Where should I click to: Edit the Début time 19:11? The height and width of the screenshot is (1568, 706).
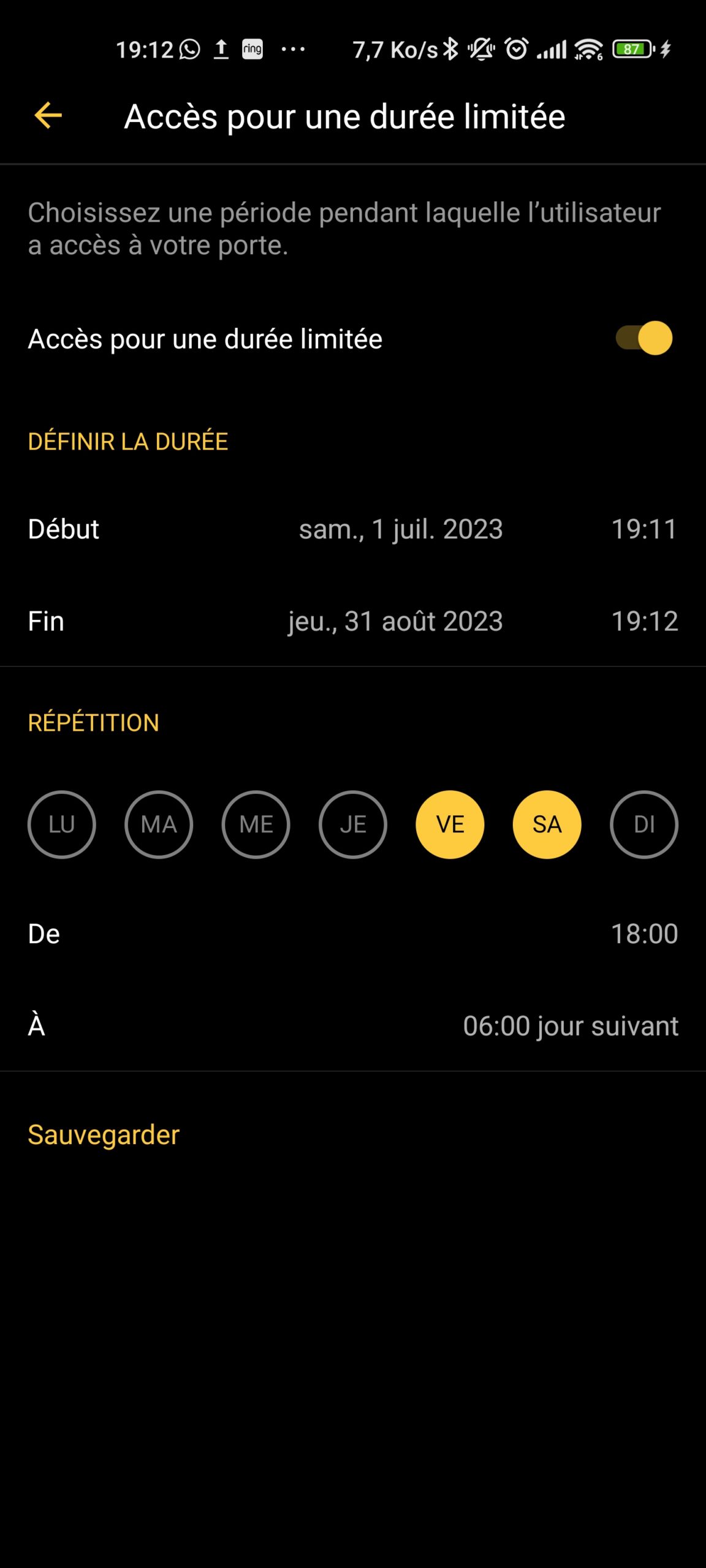pos(644,529)
